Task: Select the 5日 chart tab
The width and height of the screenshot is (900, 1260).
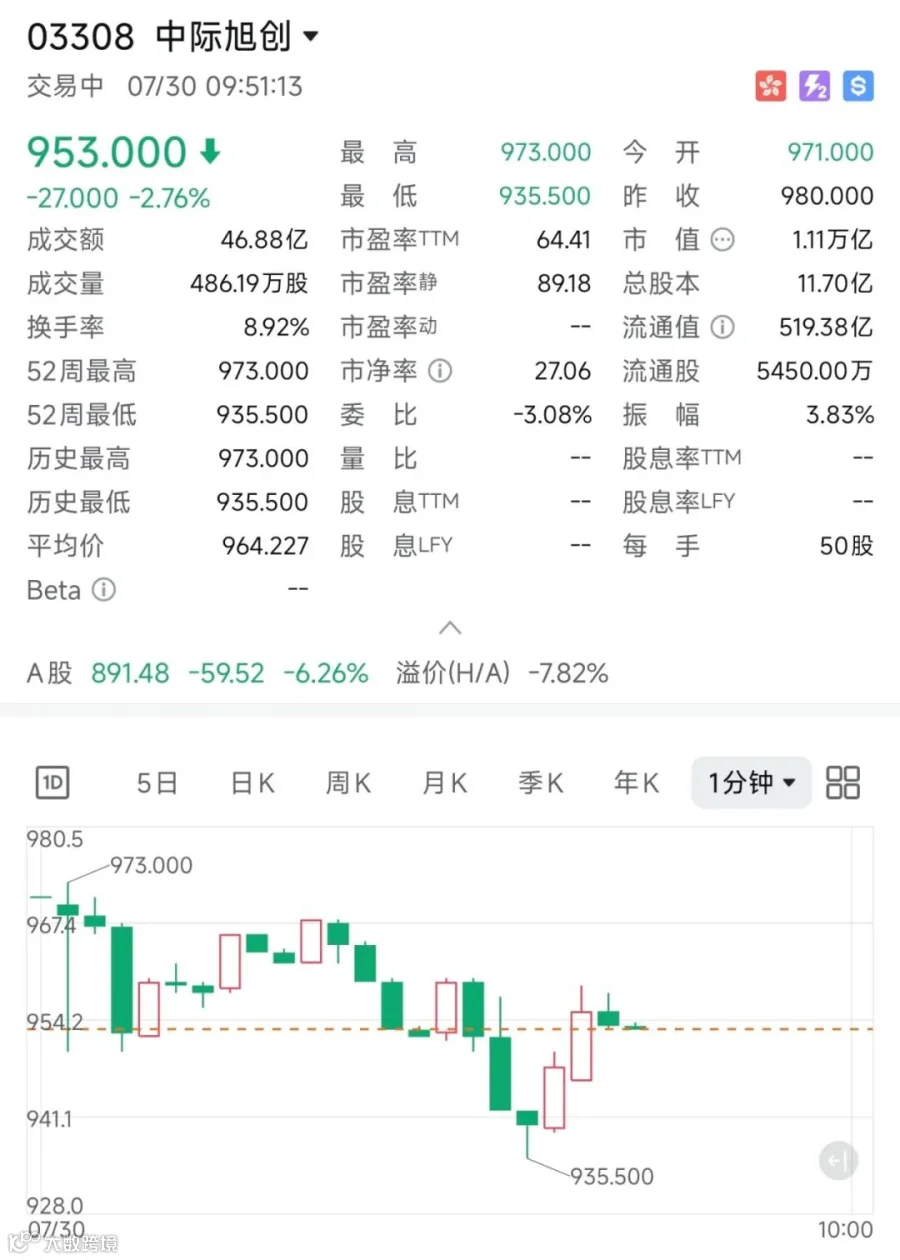Action: point(157,783)
